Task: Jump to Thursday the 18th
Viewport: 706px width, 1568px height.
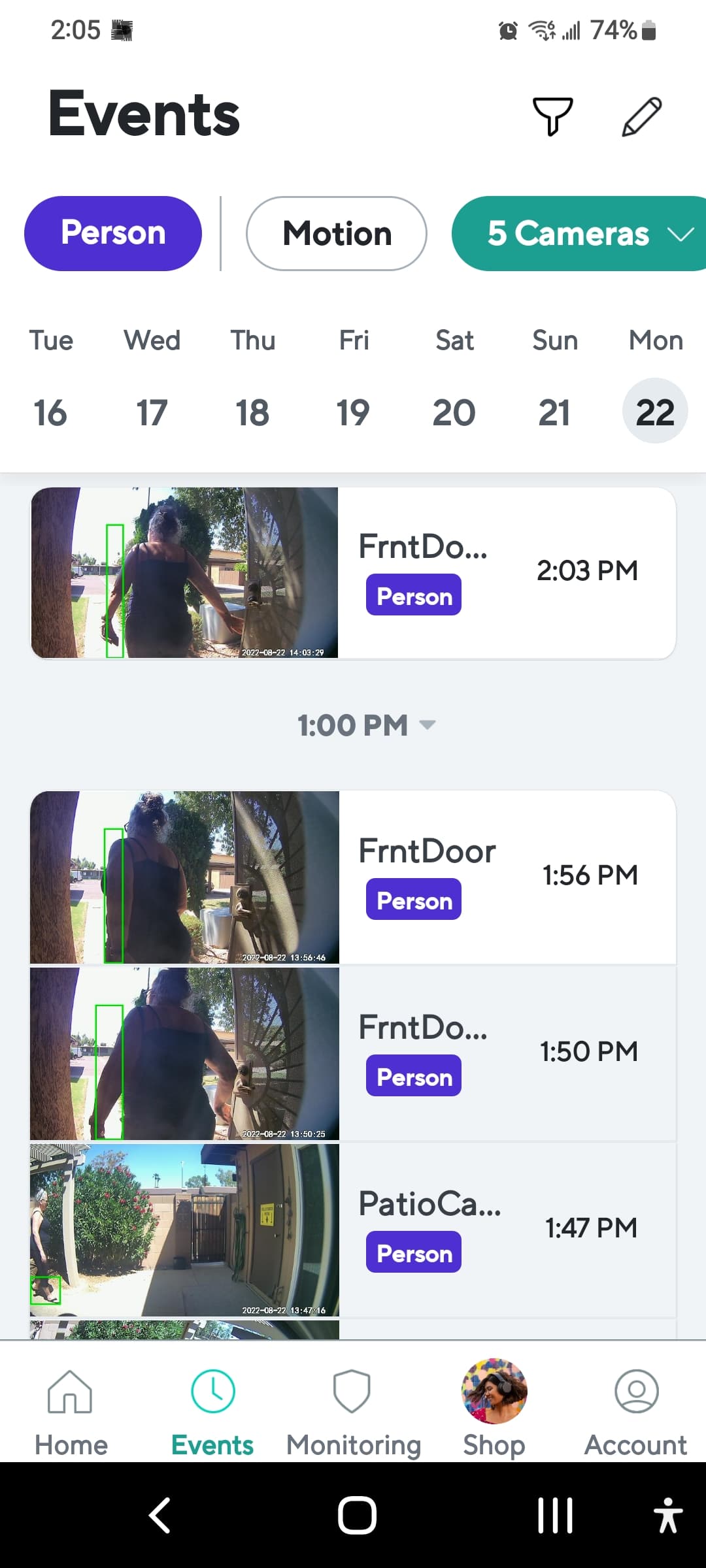Action: point(252,412)
